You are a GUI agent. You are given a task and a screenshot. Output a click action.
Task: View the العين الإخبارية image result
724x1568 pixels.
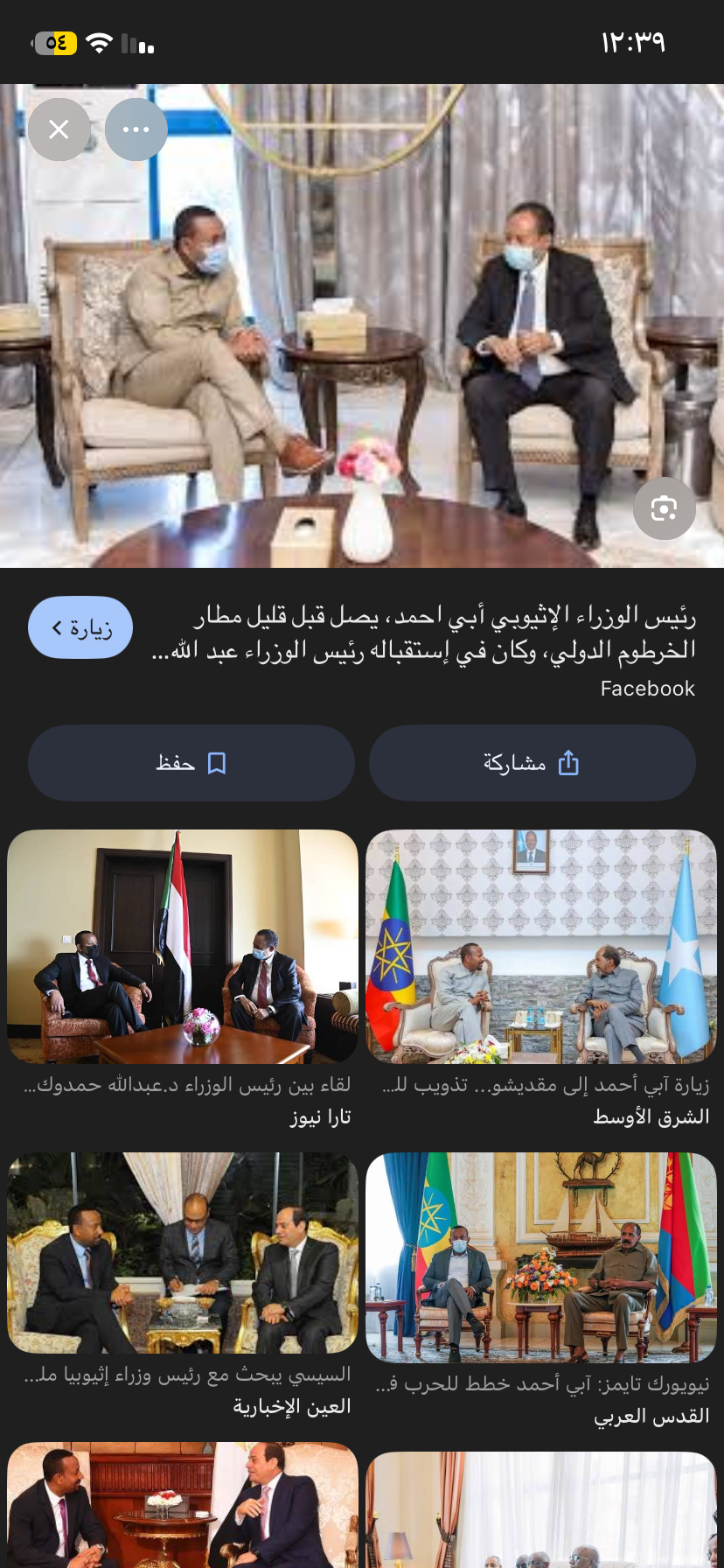coord(183,1253)
